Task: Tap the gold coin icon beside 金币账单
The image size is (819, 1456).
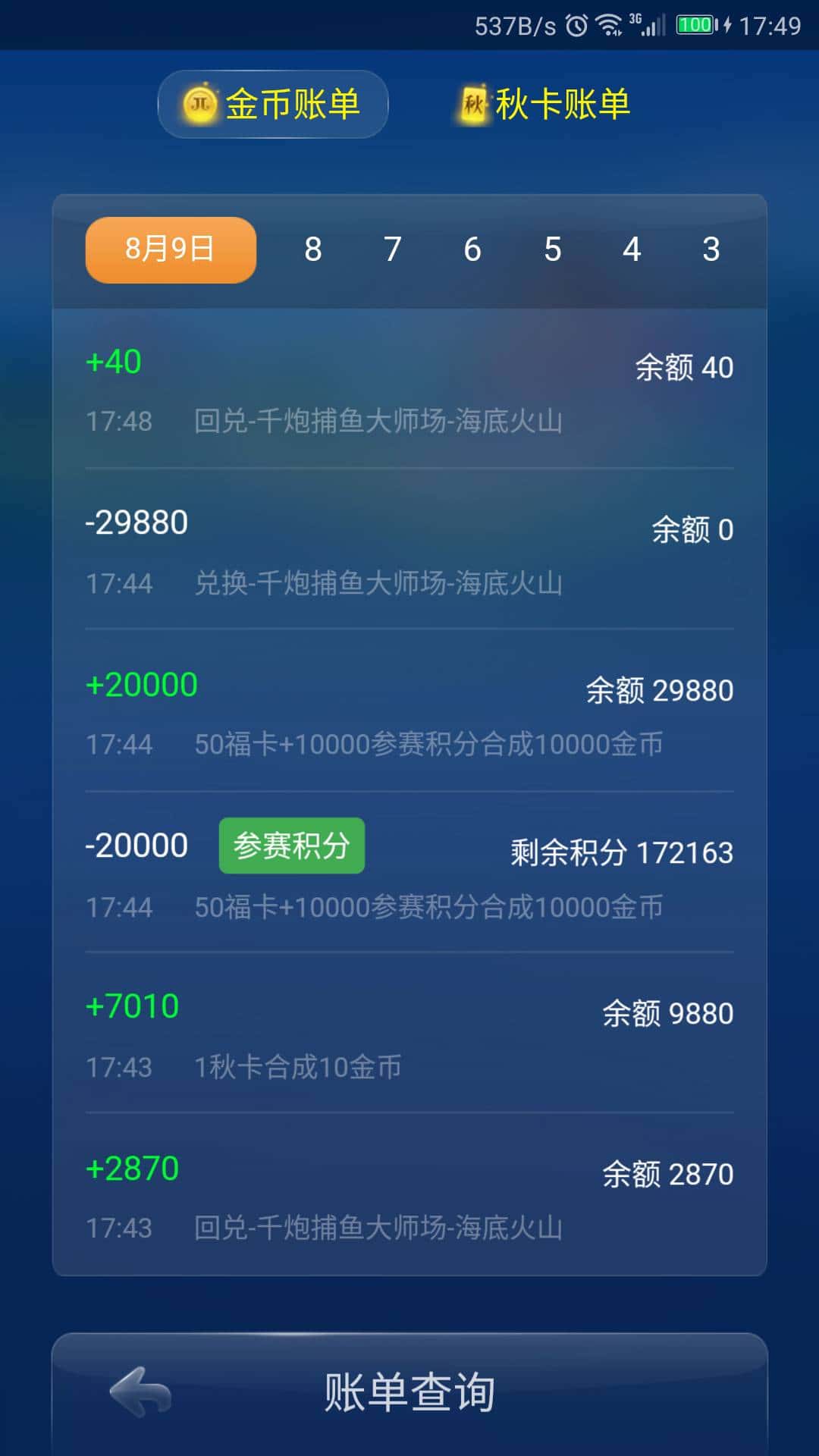Action: pos(199,105)
